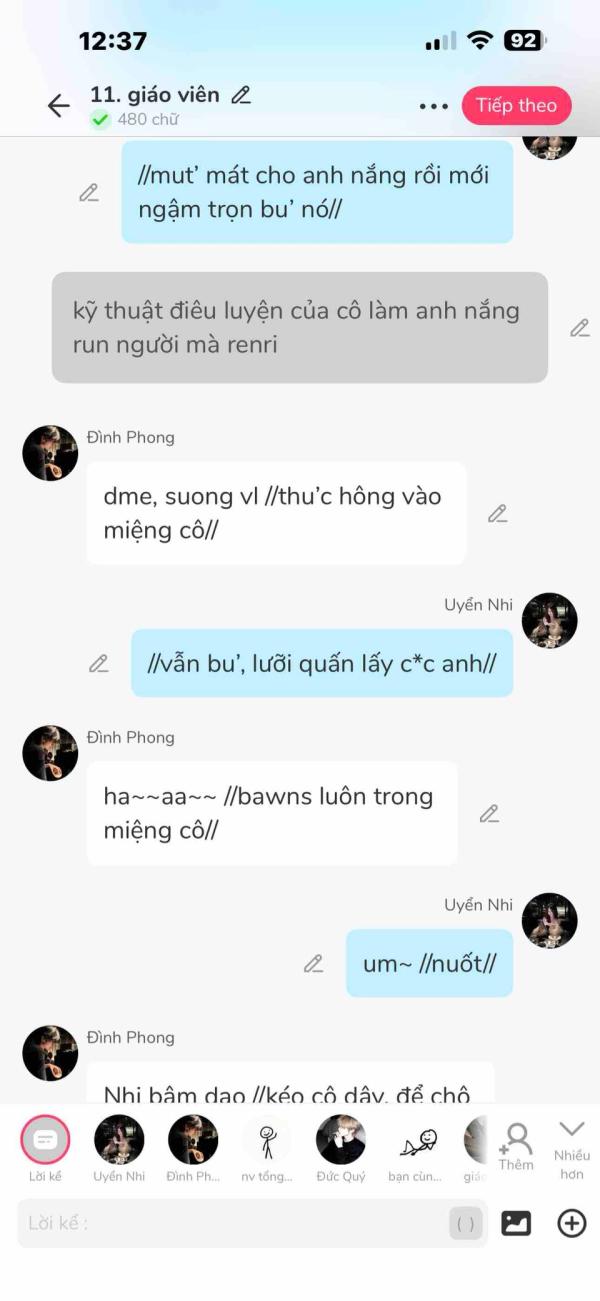This screenshot has height=1301, width=600.
Task: Edit the message starting with "um~"
Action: [314, 964]
